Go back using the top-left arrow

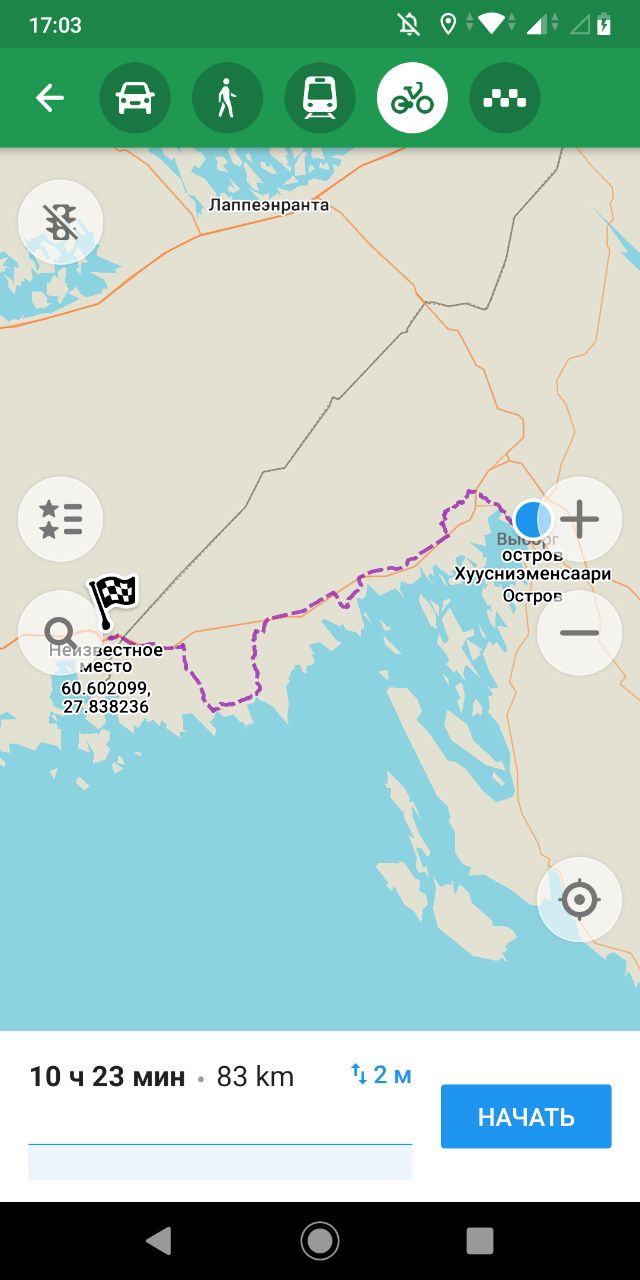tap(49, 98)
